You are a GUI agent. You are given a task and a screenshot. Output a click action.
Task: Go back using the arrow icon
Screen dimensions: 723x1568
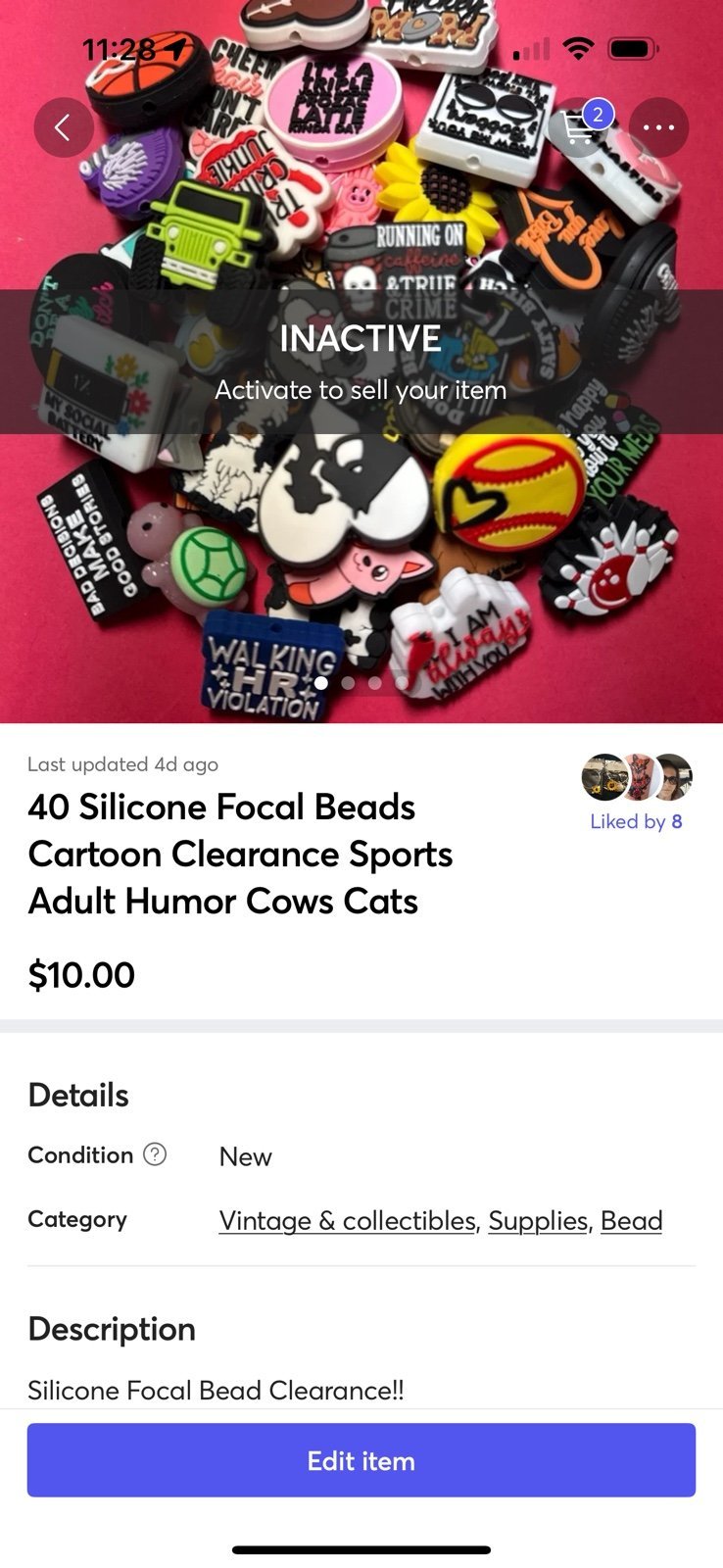coord(64,127)
